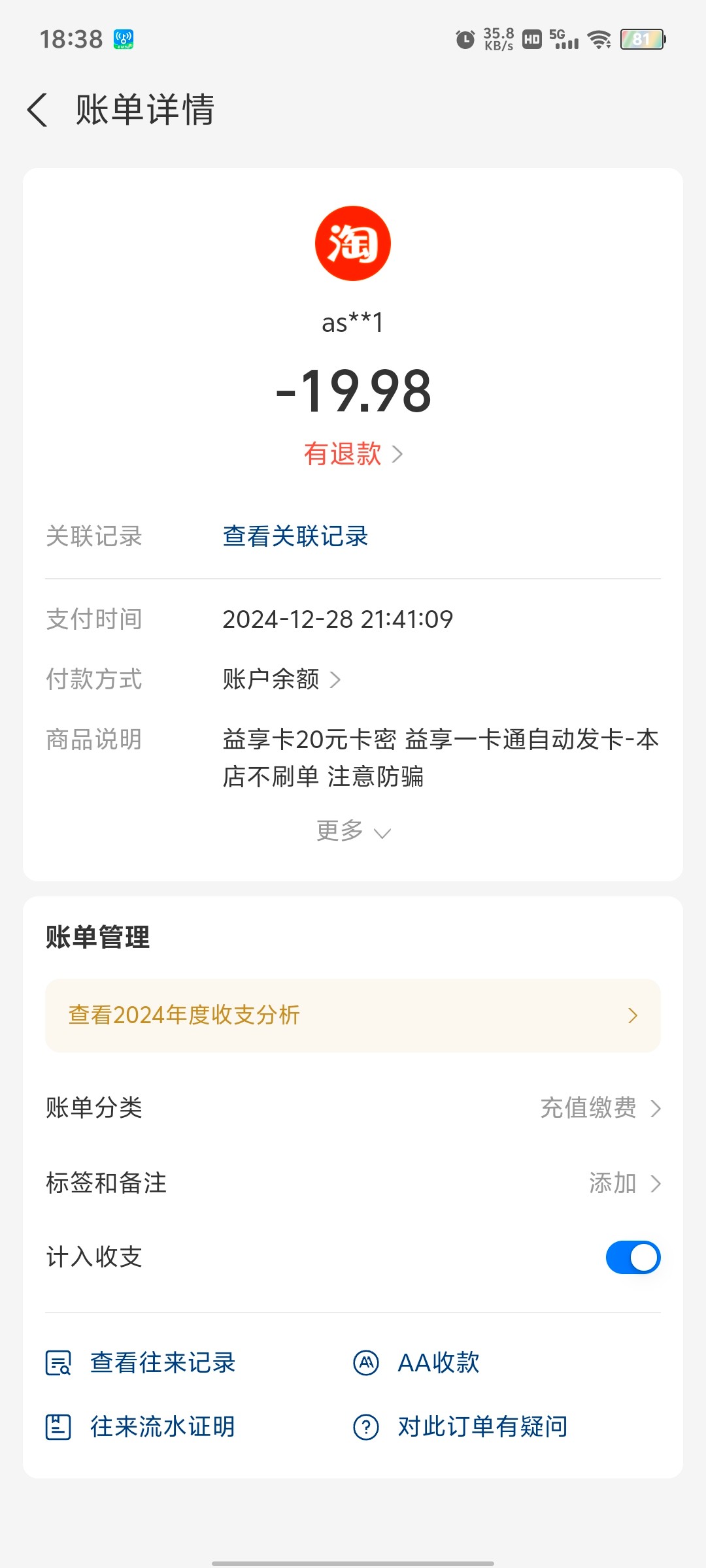Start AA收款 for this bill

click(x=416, y=1362)
